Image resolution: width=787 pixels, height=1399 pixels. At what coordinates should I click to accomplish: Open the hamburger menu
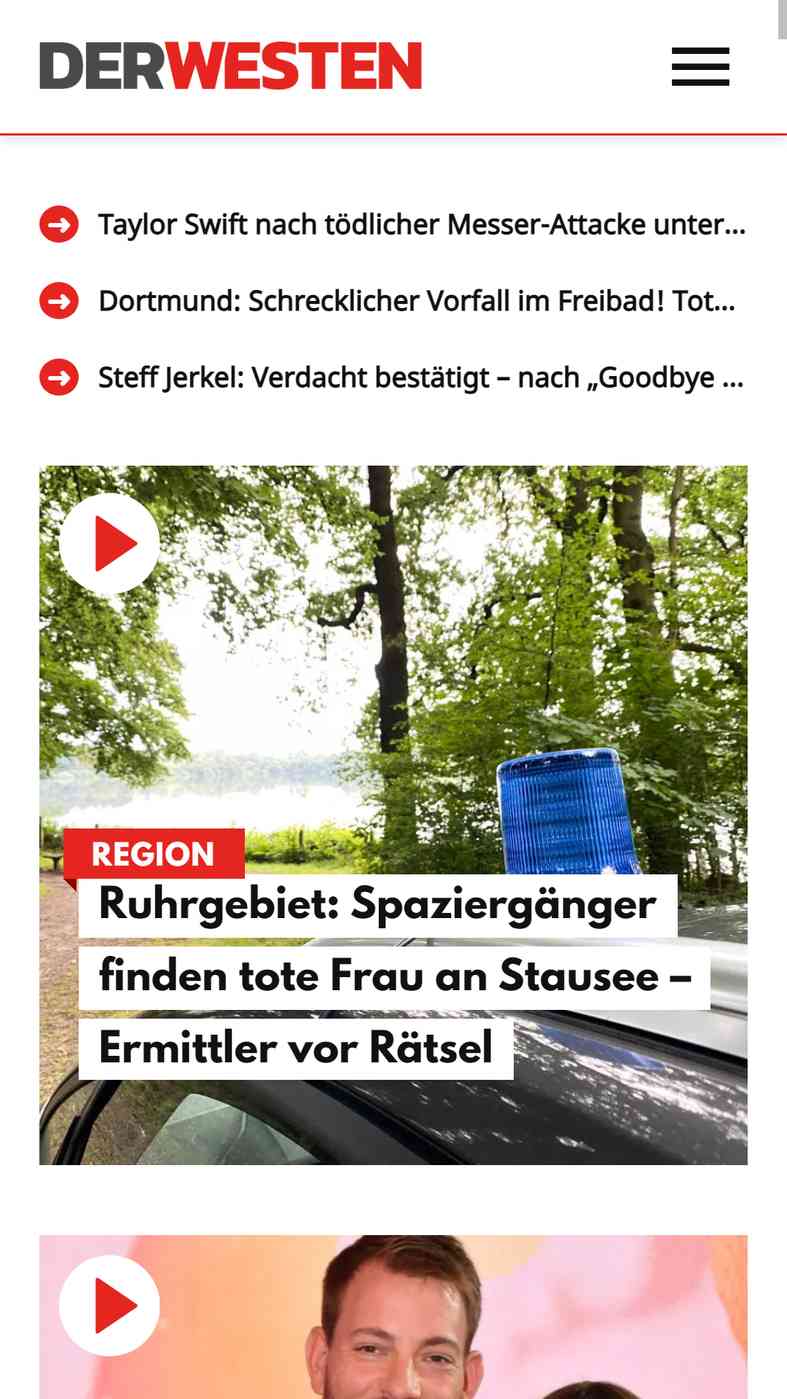point(700,66)
